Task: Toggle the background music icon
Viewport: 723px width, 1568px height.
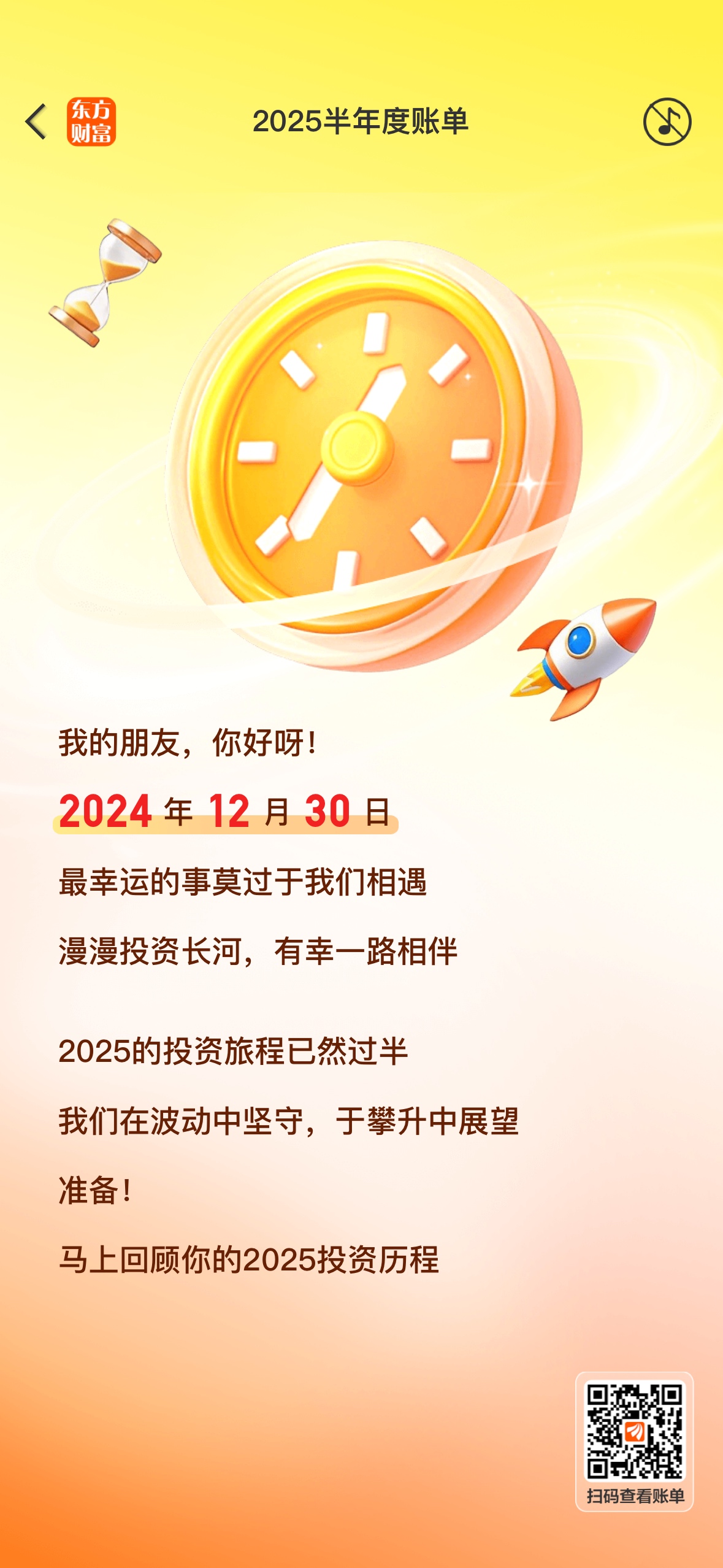Action: (x=667, y=121)
